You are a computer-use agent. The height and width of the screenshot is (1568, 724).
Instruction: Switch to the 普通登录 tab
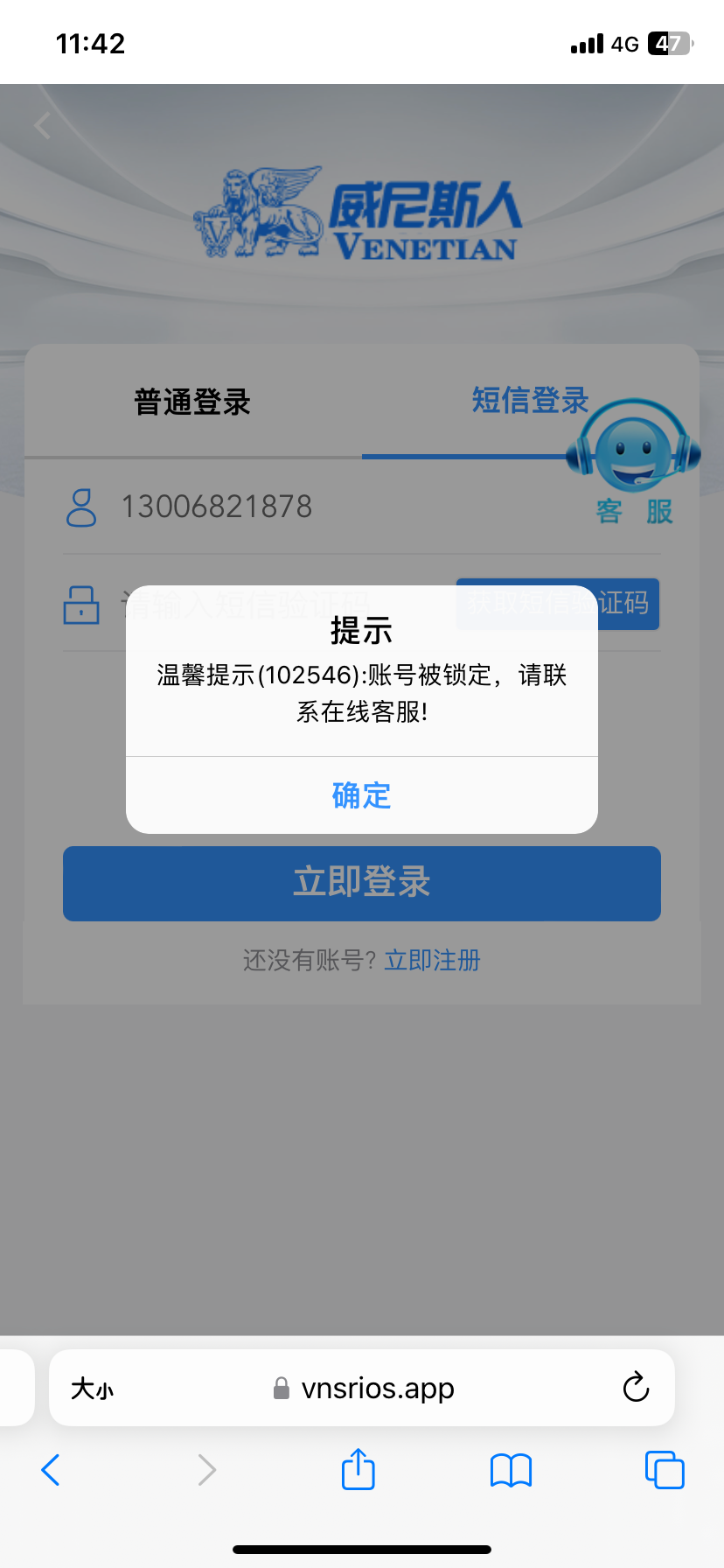pos(191,402)
